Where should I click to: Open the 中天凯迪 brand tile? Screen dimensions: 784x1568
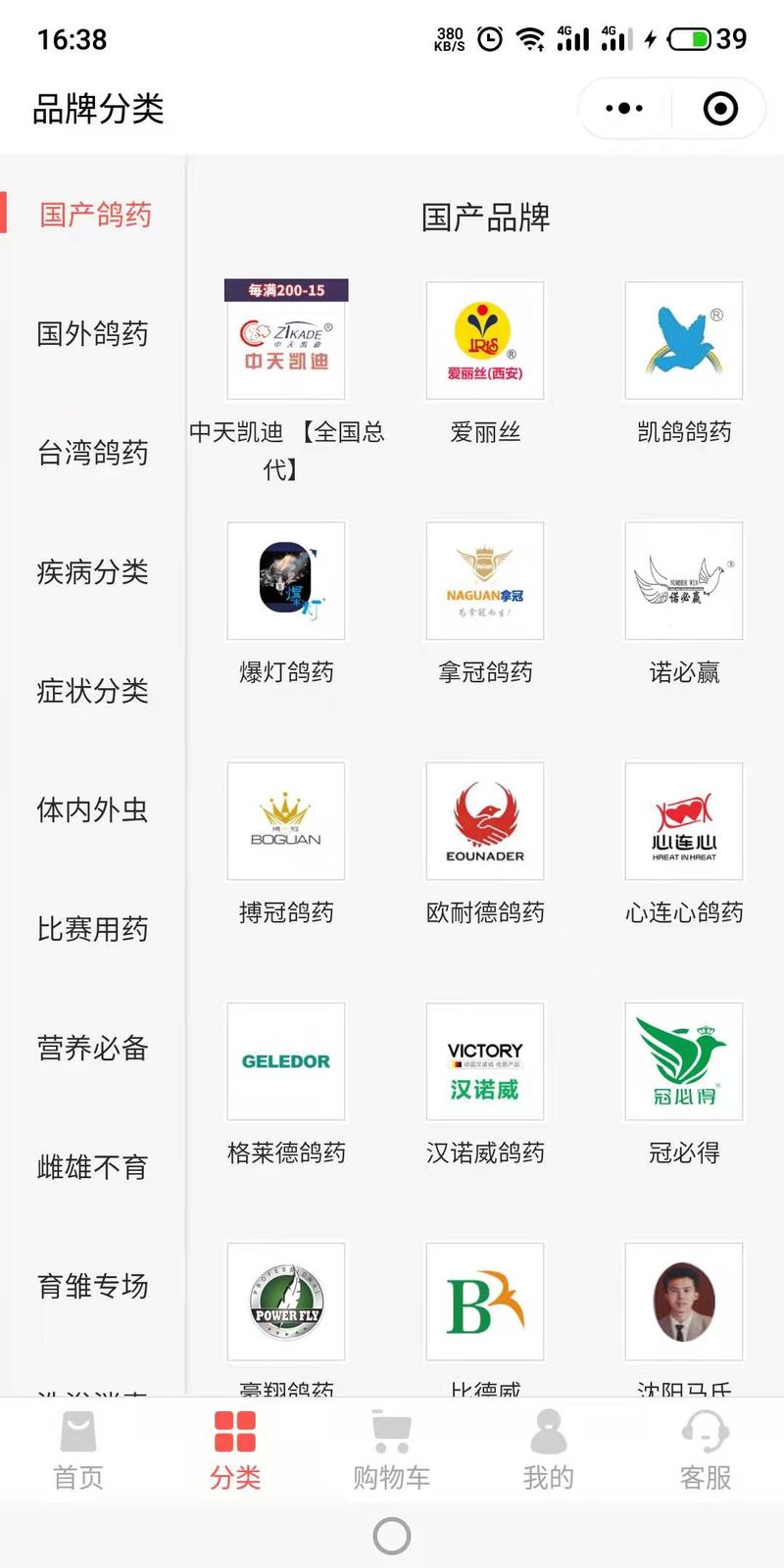click(286, 341)
